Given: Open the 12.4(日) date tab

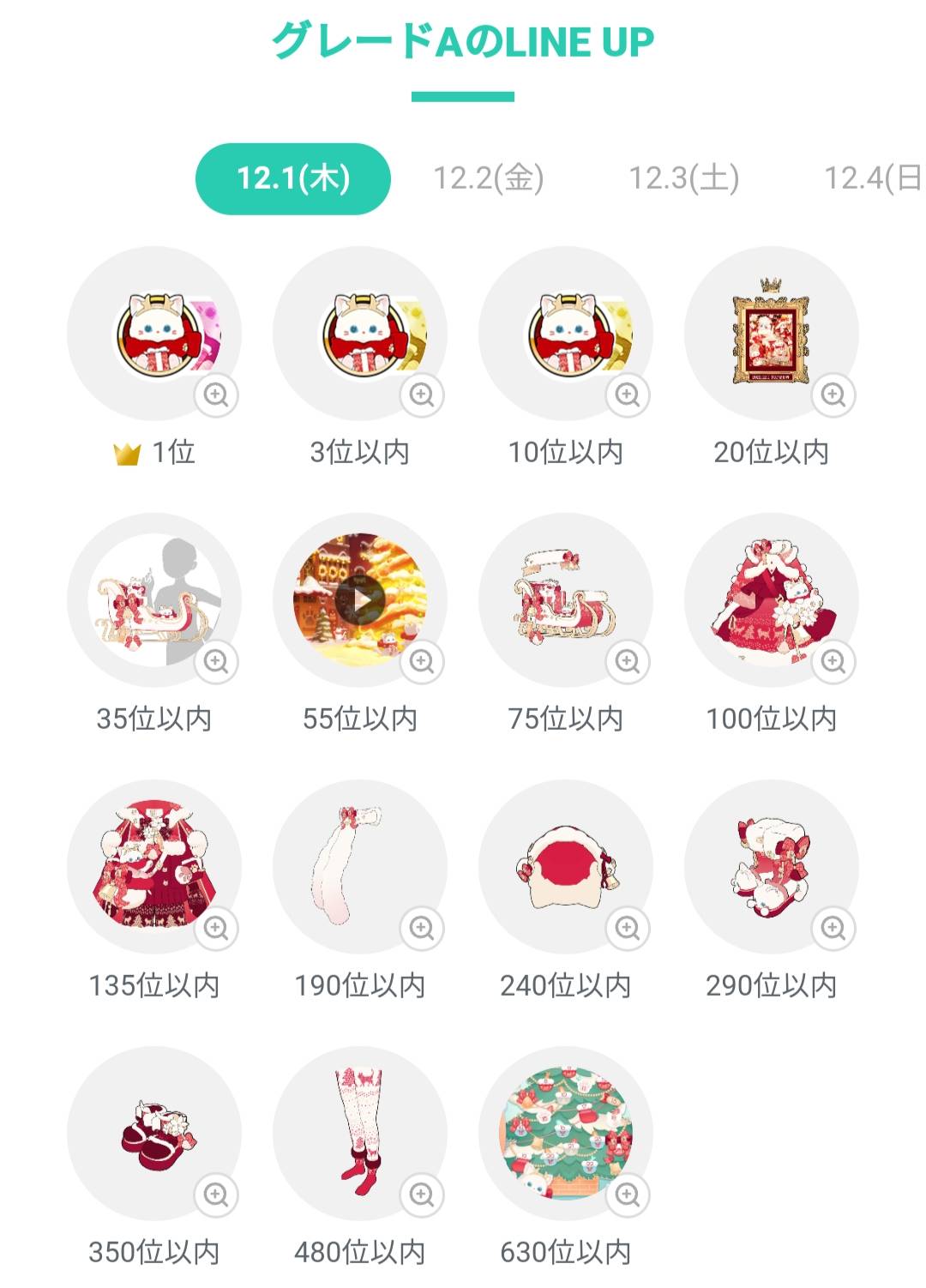Looking at the screenshot, I should [872, 178].
